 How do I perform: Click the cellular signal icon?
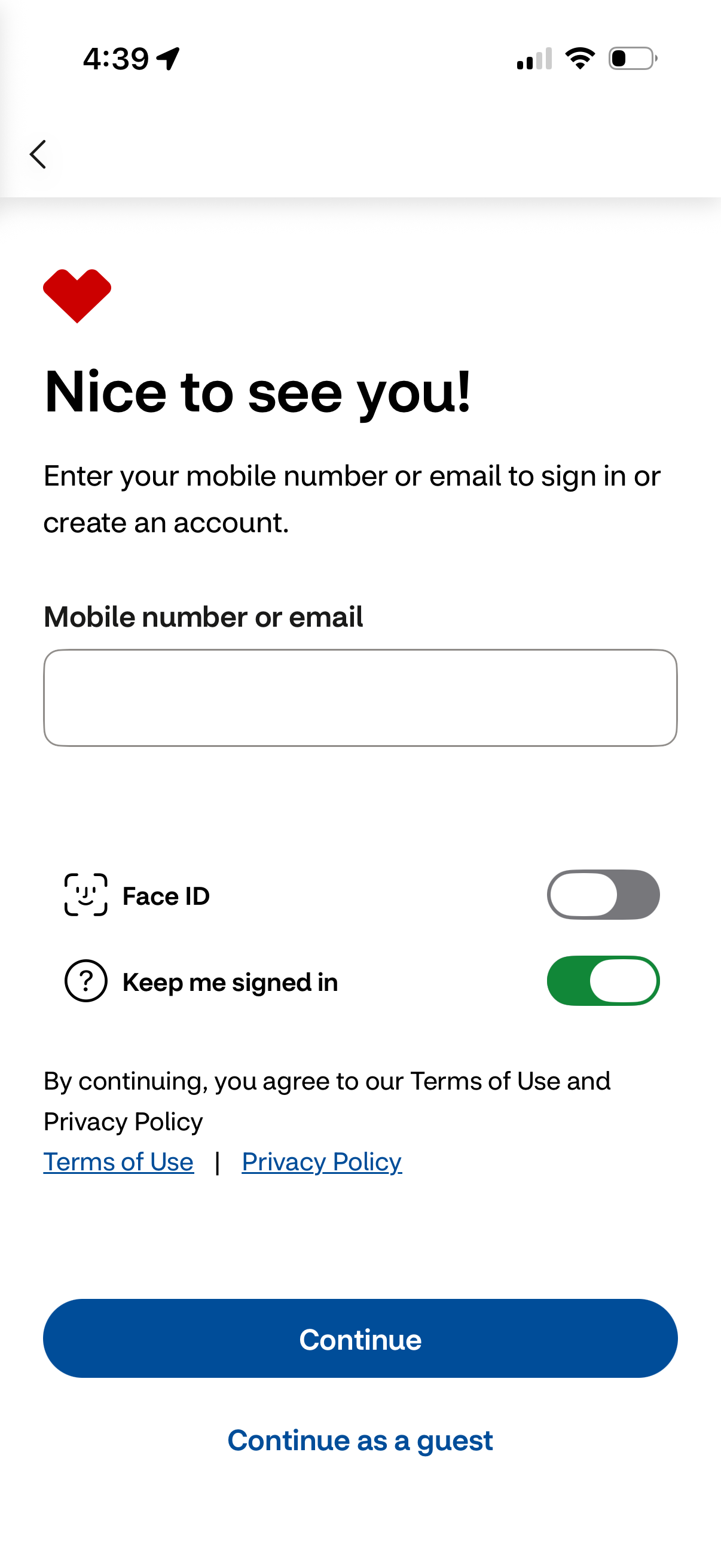534,59
